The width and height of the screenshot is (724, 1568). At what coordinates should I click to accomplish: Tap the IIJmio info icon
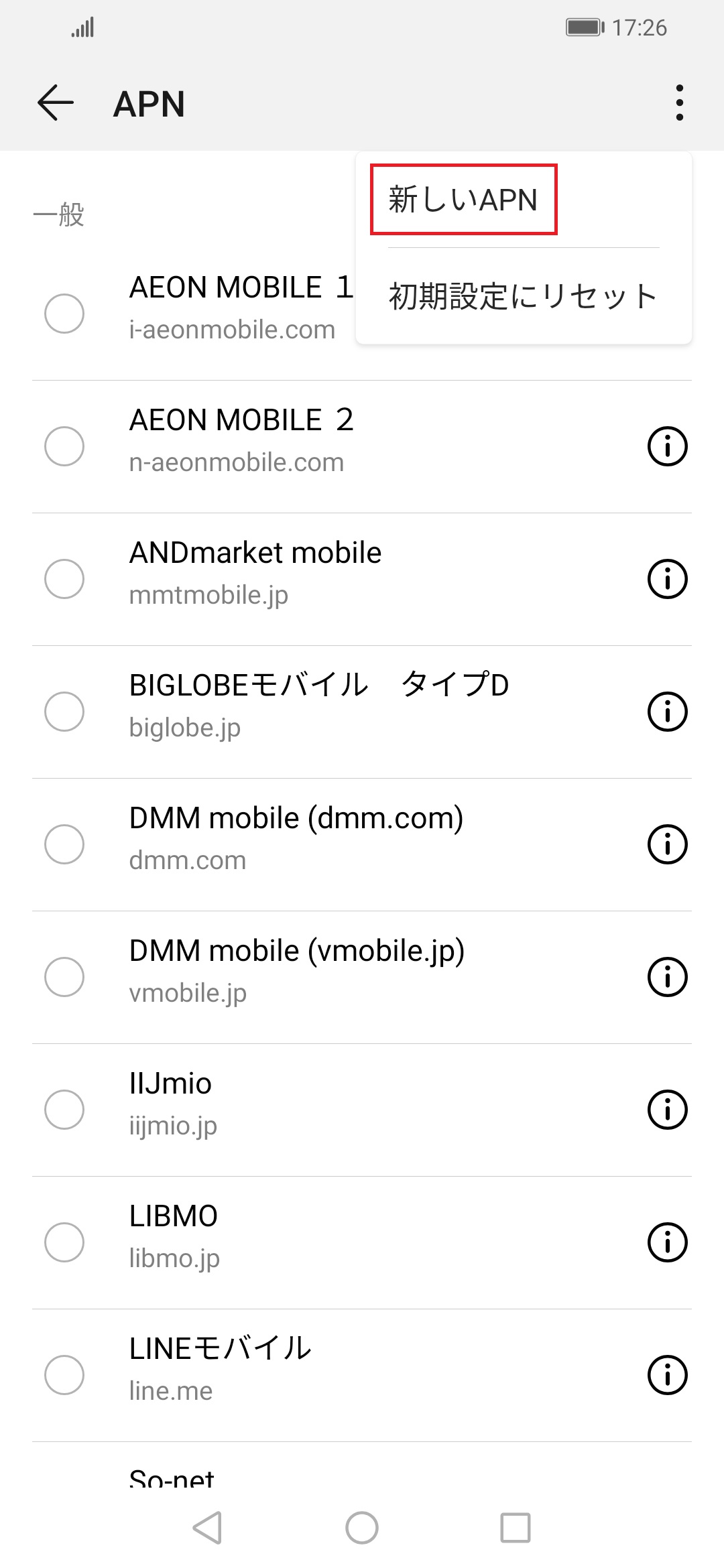click(x=666, y=1108)
